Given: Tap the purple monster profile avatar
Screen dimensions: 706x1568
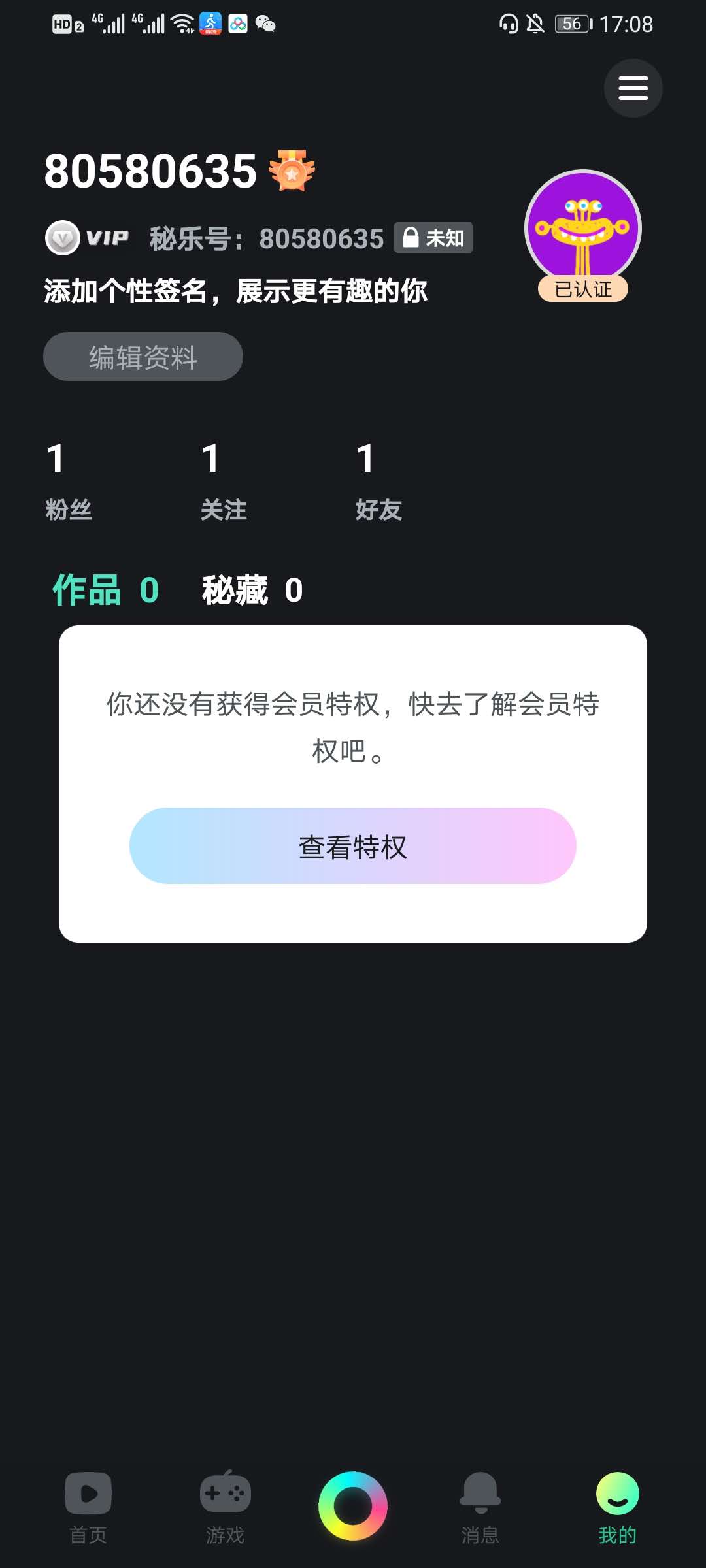Looking at the screenshot, I should 582,227.
